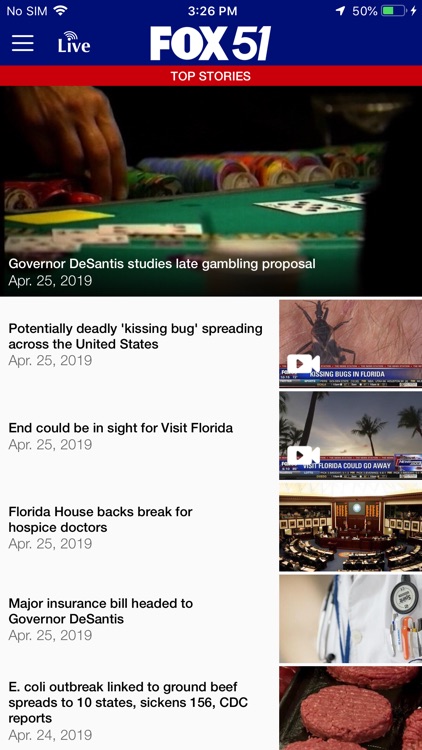422x750 pixels.
Task: Start the Live stream
Action: click(74, 43)
